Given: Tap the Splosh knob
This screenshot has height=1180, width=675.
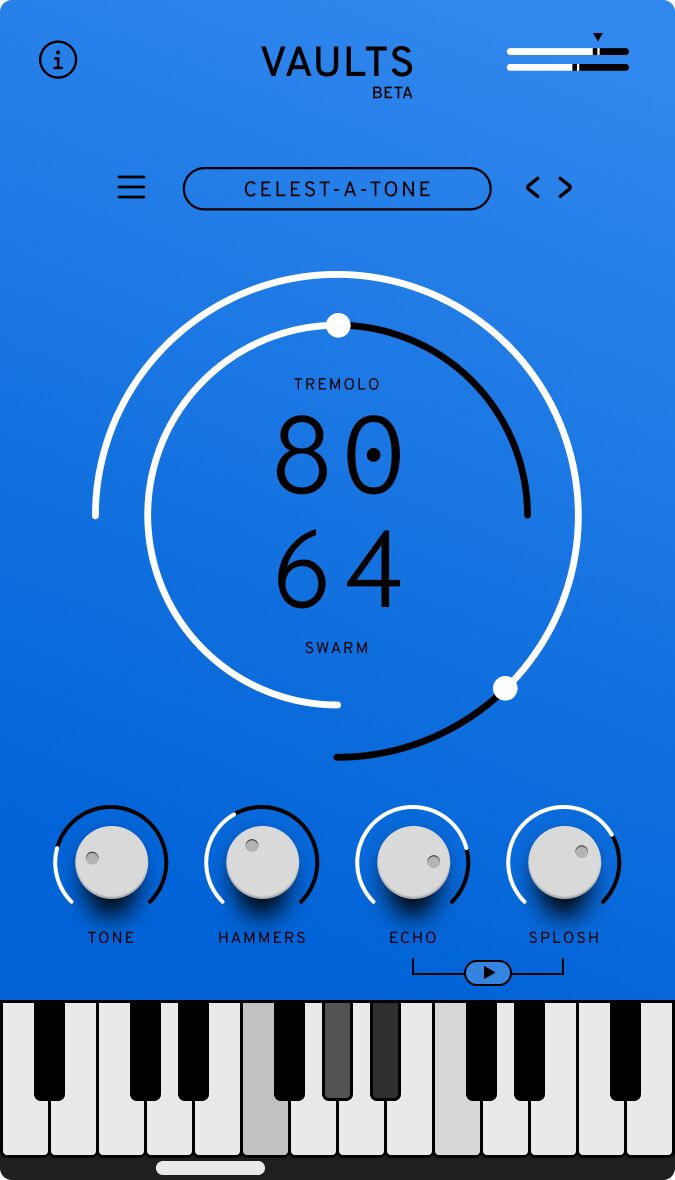Looking at the screenshot, I should tap(564, 862).
